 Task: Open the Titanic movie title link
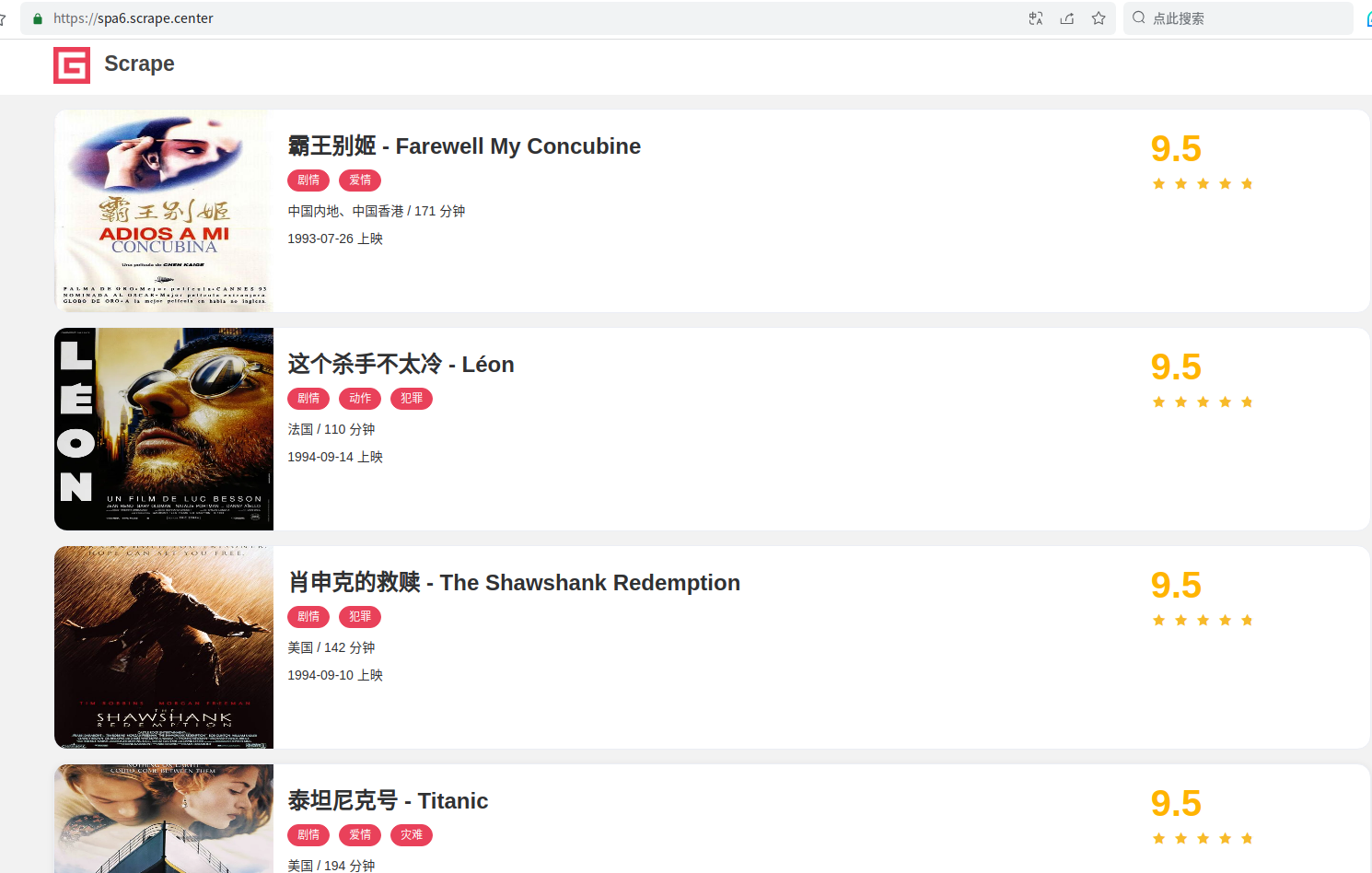(388, 801)
